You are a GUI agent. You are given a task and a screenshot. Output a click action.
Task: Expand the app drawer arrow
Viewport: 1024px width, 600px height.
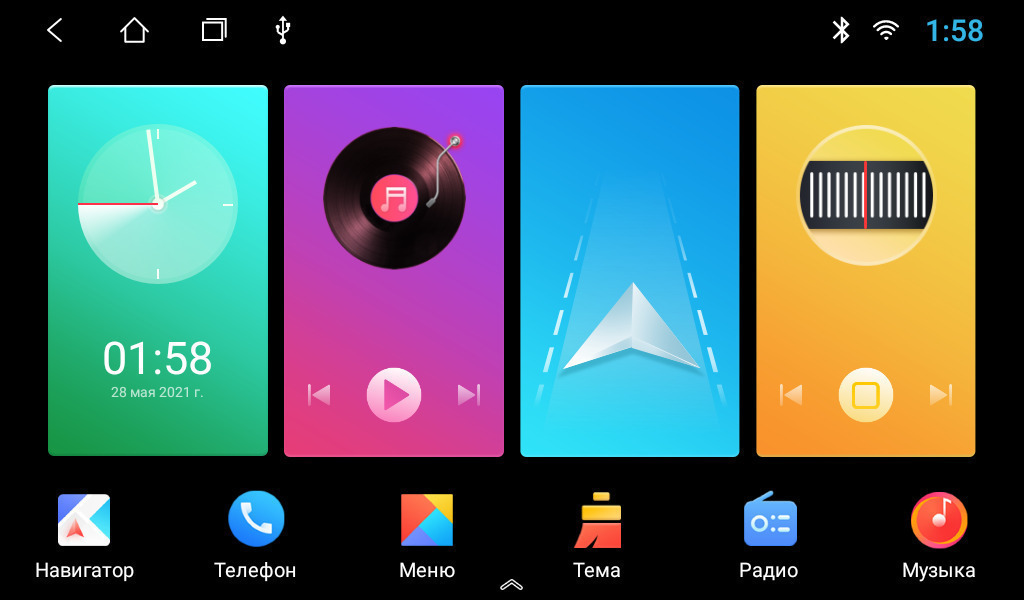[x=511, y=584]
